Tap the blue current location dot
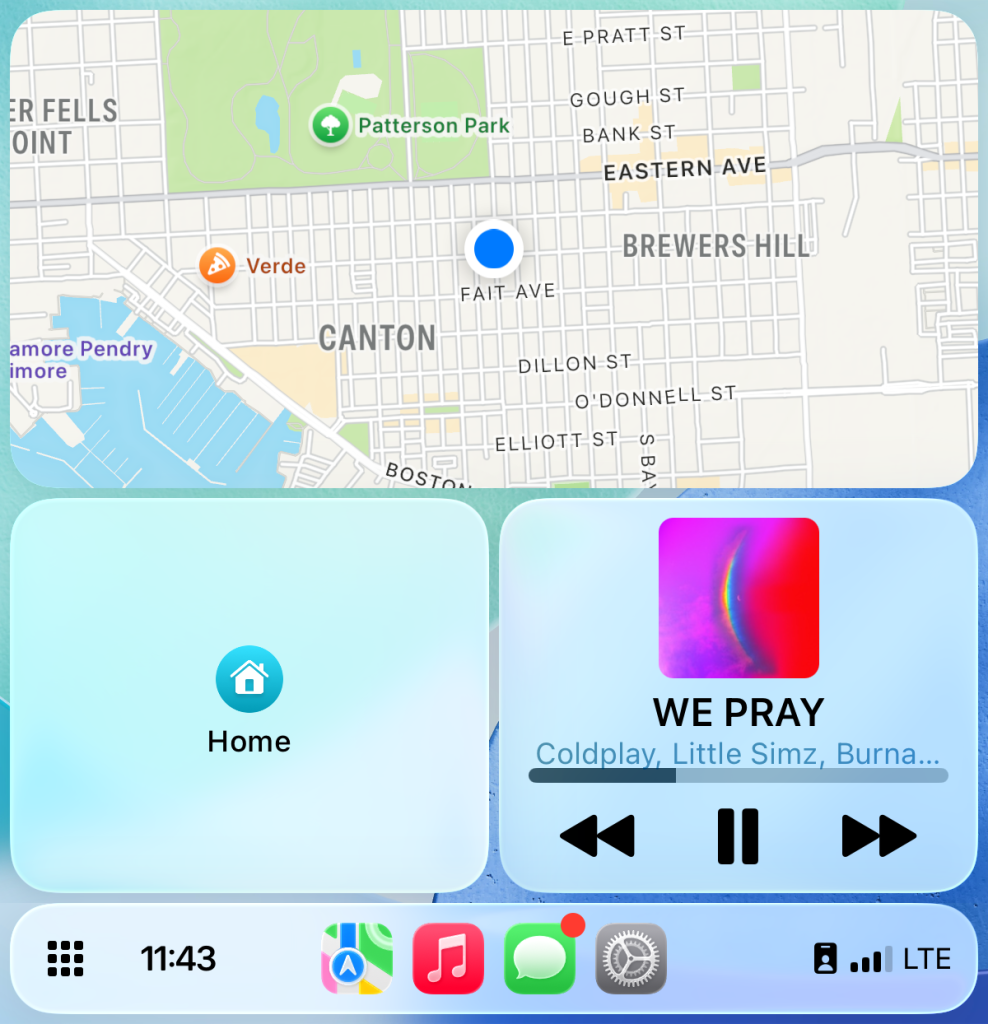The image size is (988, 1024). [x=494, y=248]
